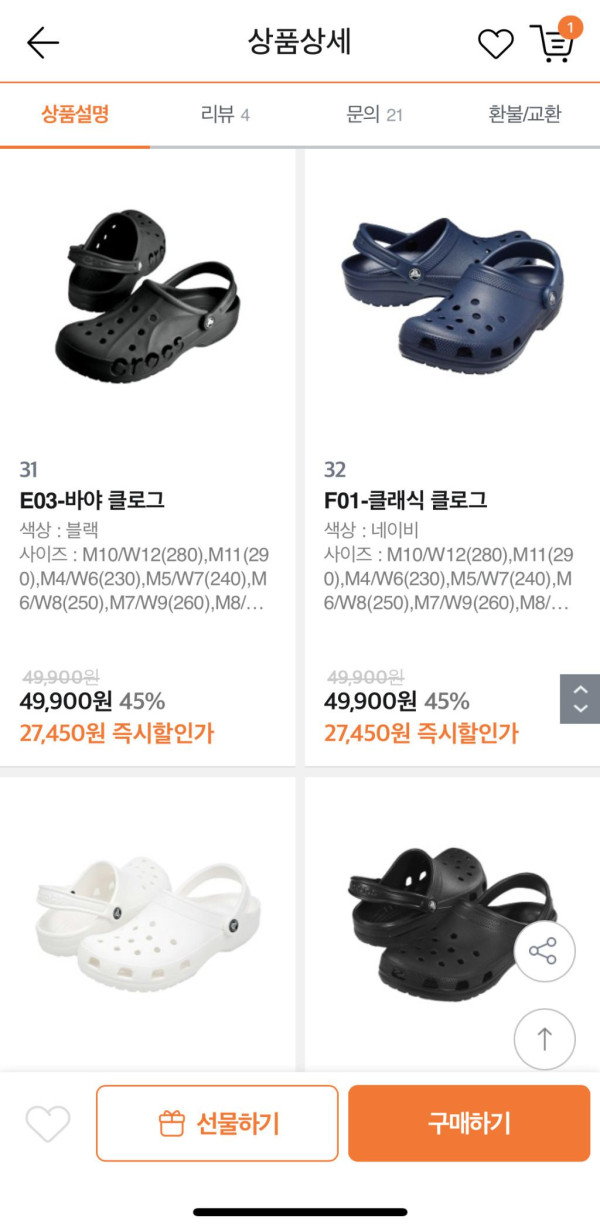Jump back to top of page
The height and width of the screenshot is (1229, 600).
tap(544, 1039)
